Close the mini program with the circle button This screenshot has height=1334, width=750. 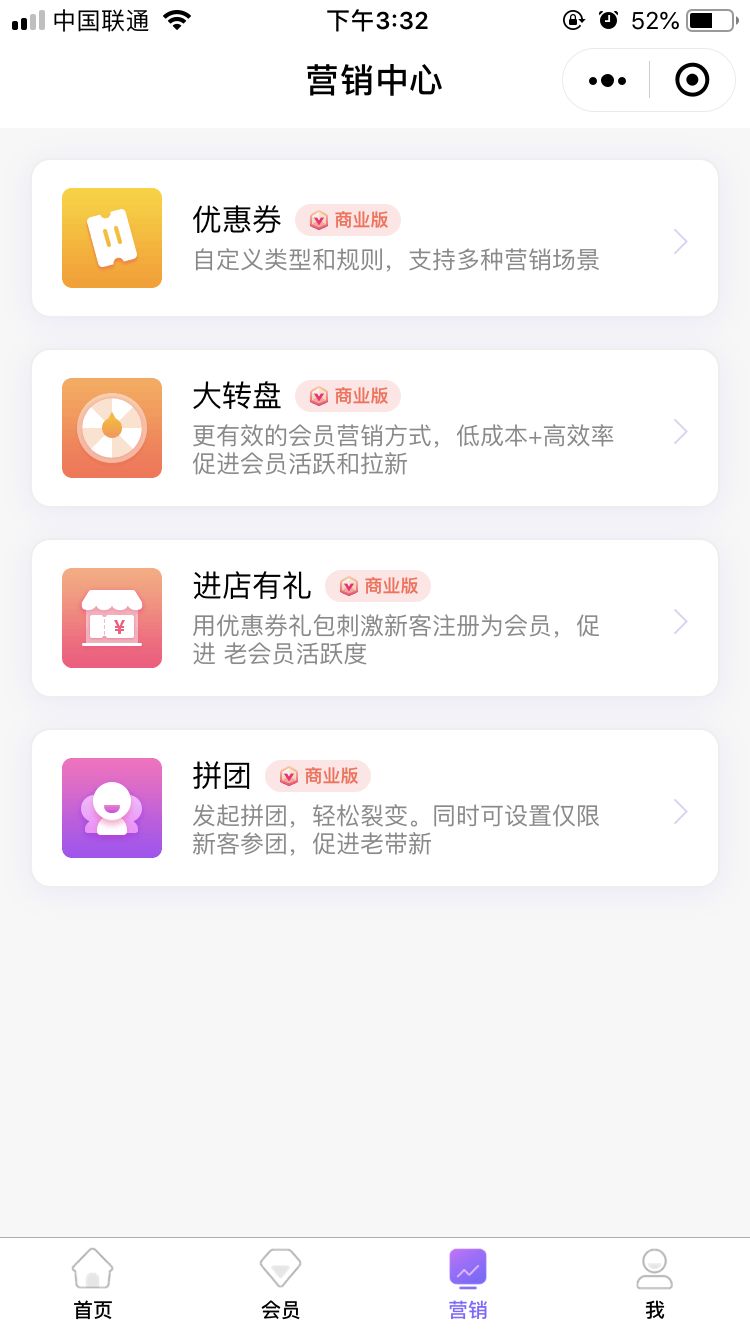pyautogui.click(x=692, y=80)
